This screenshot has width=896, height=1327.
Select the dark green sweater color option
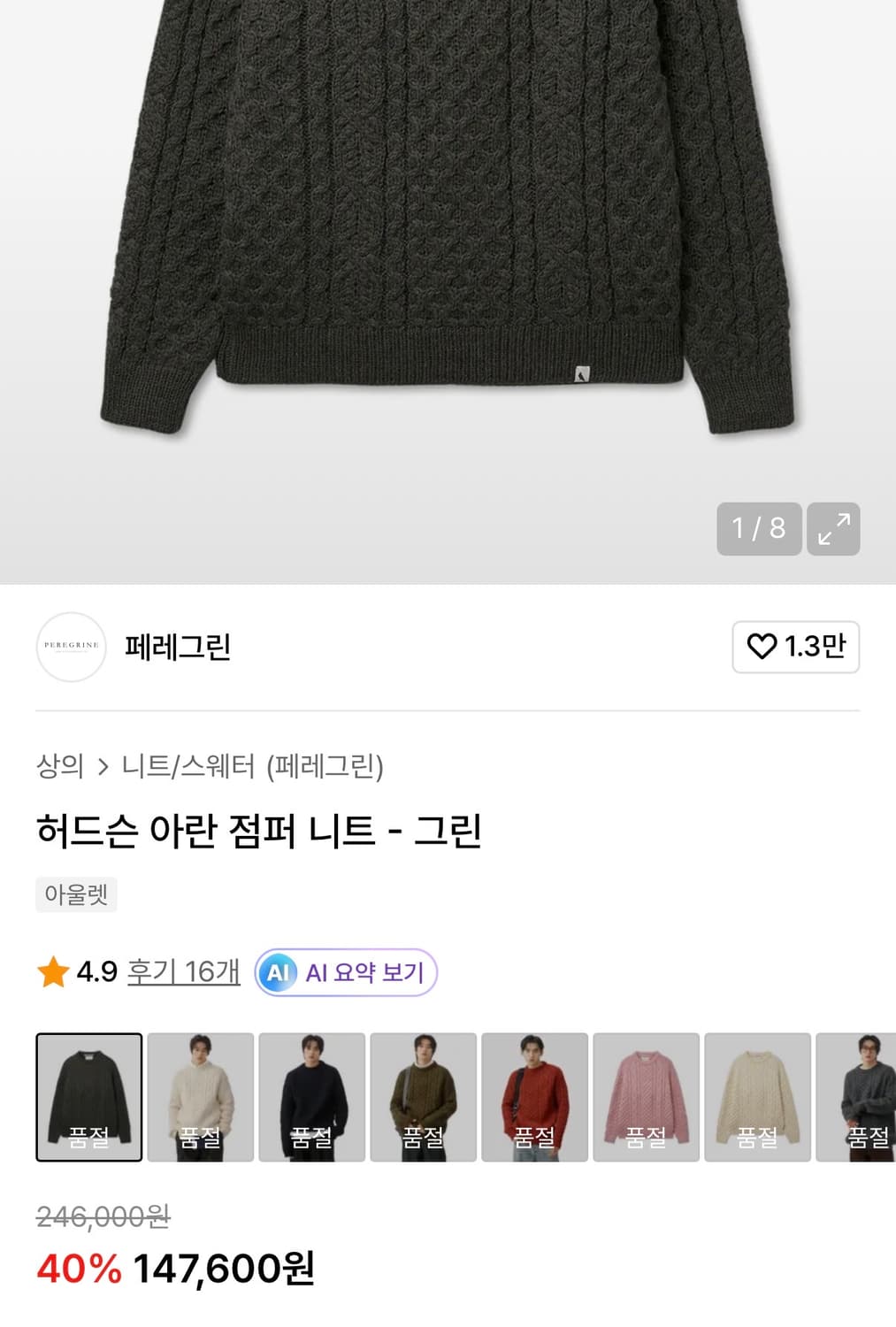[x=88, y=1096]
